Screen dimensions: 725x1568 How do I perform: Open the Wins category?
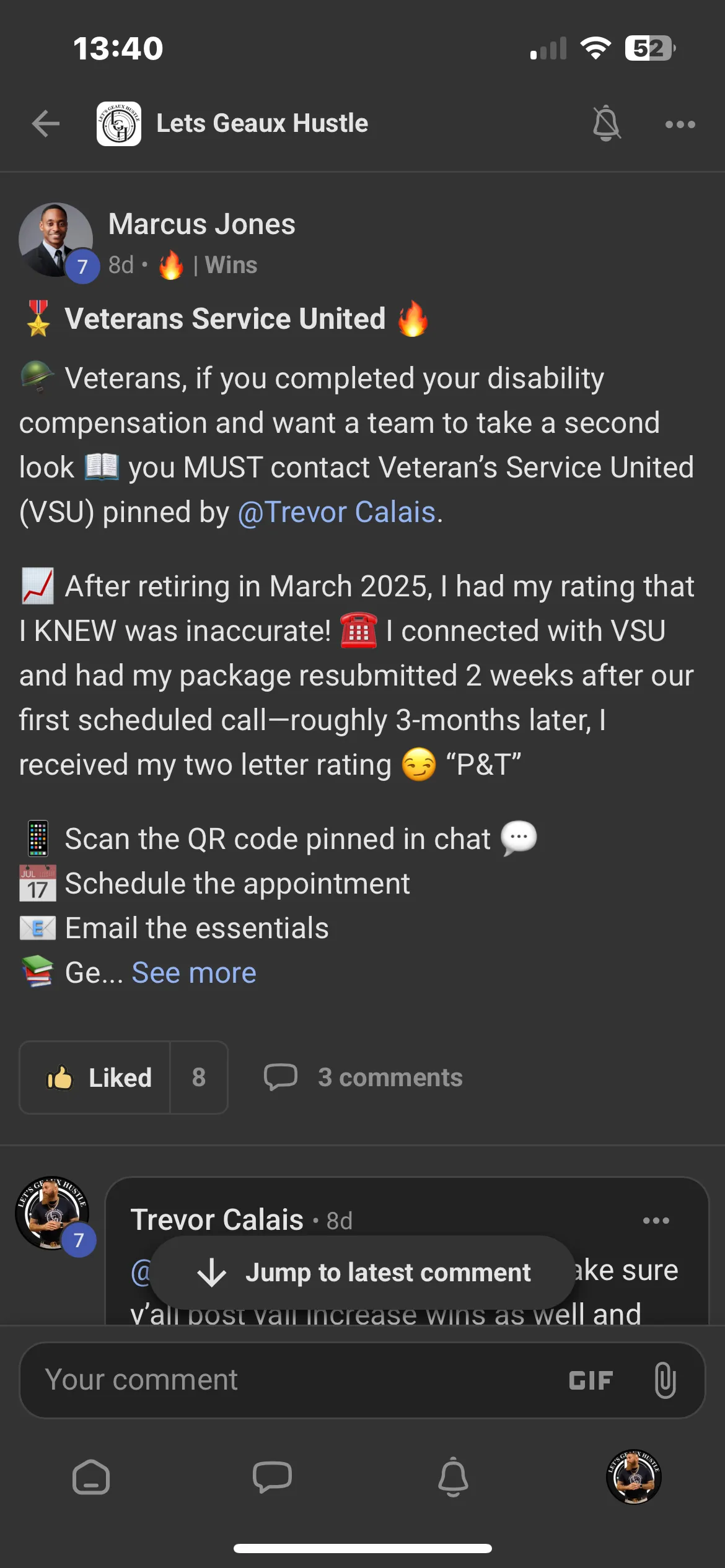(x=231, y=265)
